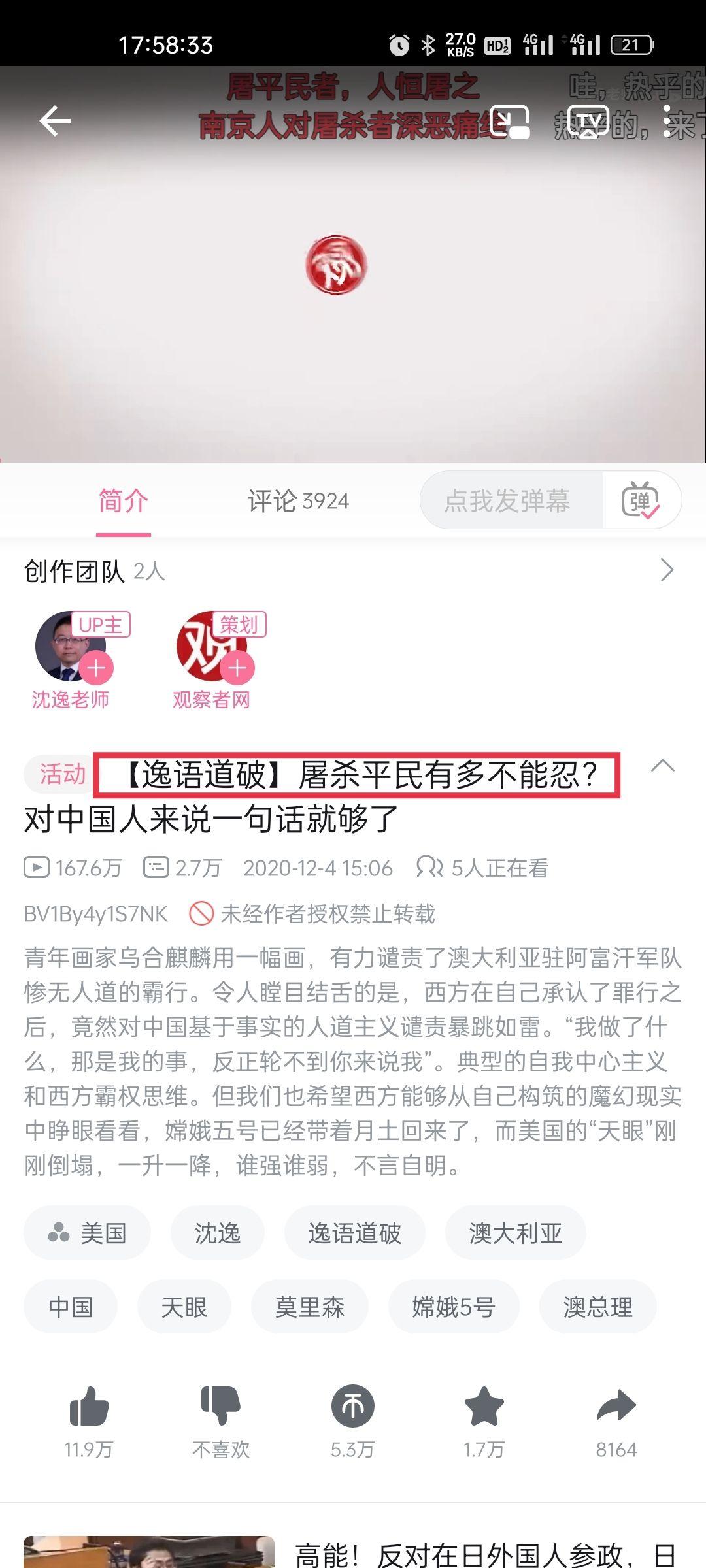Expand the 创作团队 member list
The image size is (706, 1568).
click(666, 570)
